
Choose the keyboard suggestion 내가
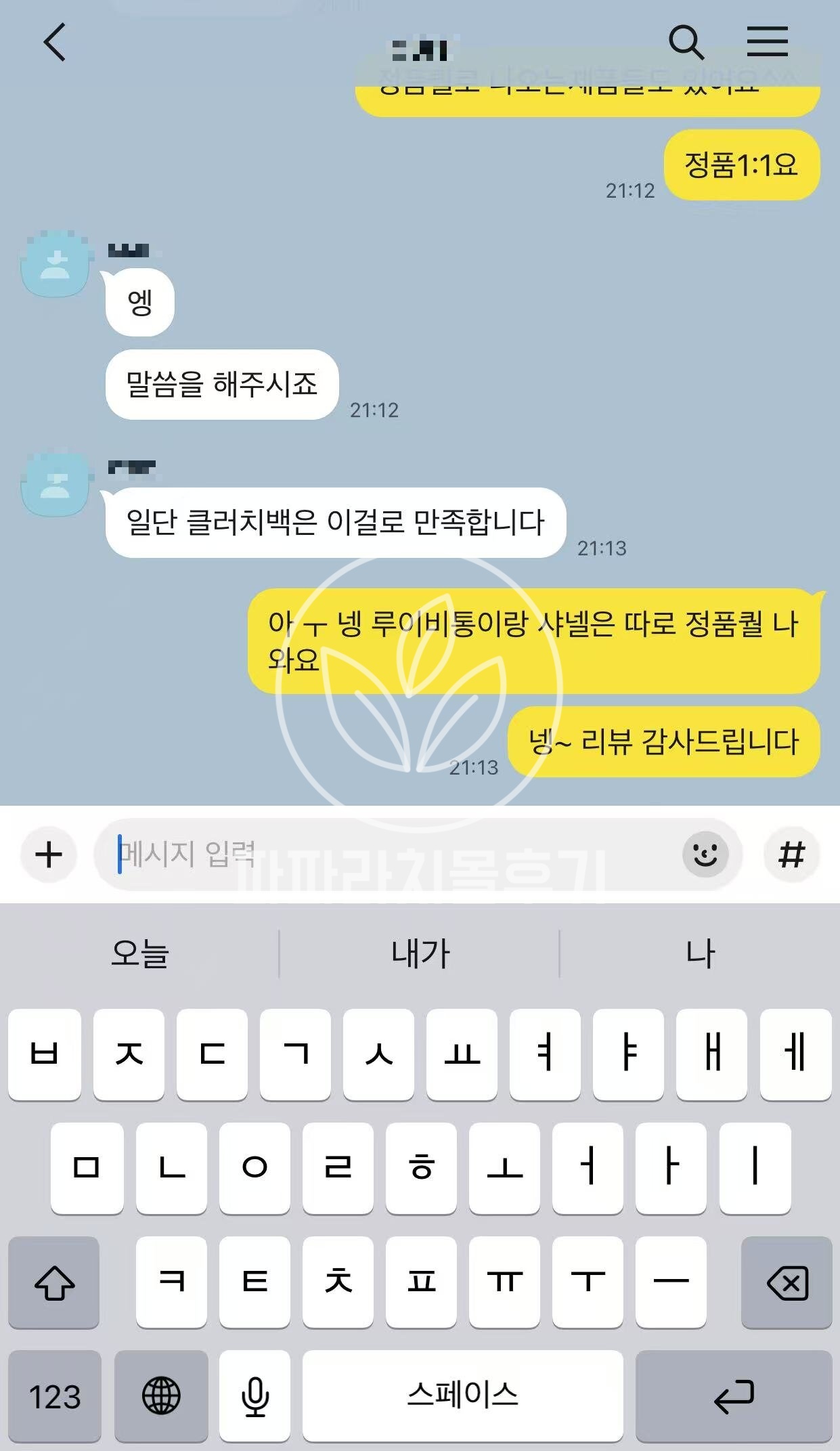point(420,953)
